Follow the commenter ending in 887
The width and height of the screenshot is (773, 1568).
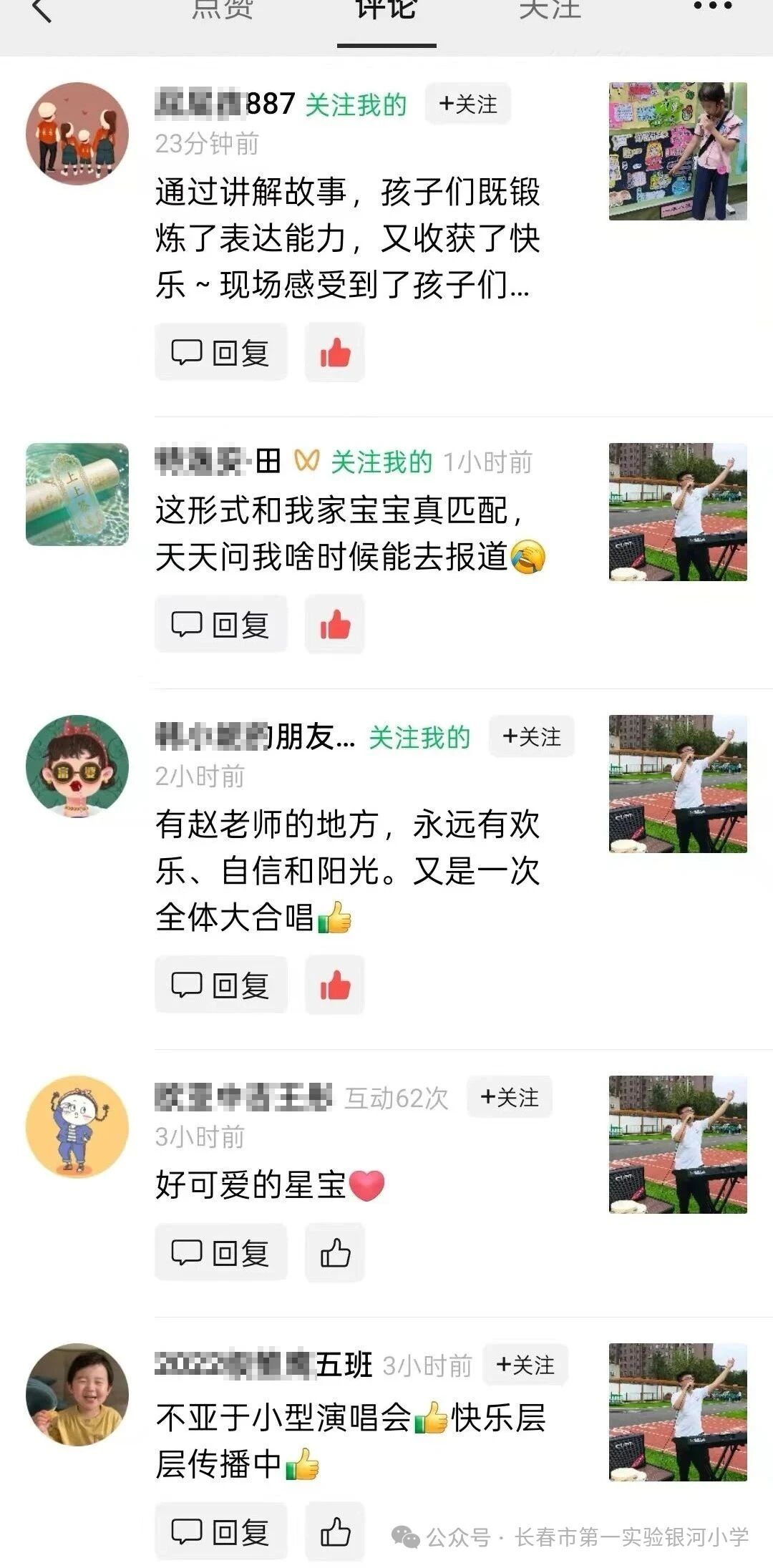pos(468,104)
